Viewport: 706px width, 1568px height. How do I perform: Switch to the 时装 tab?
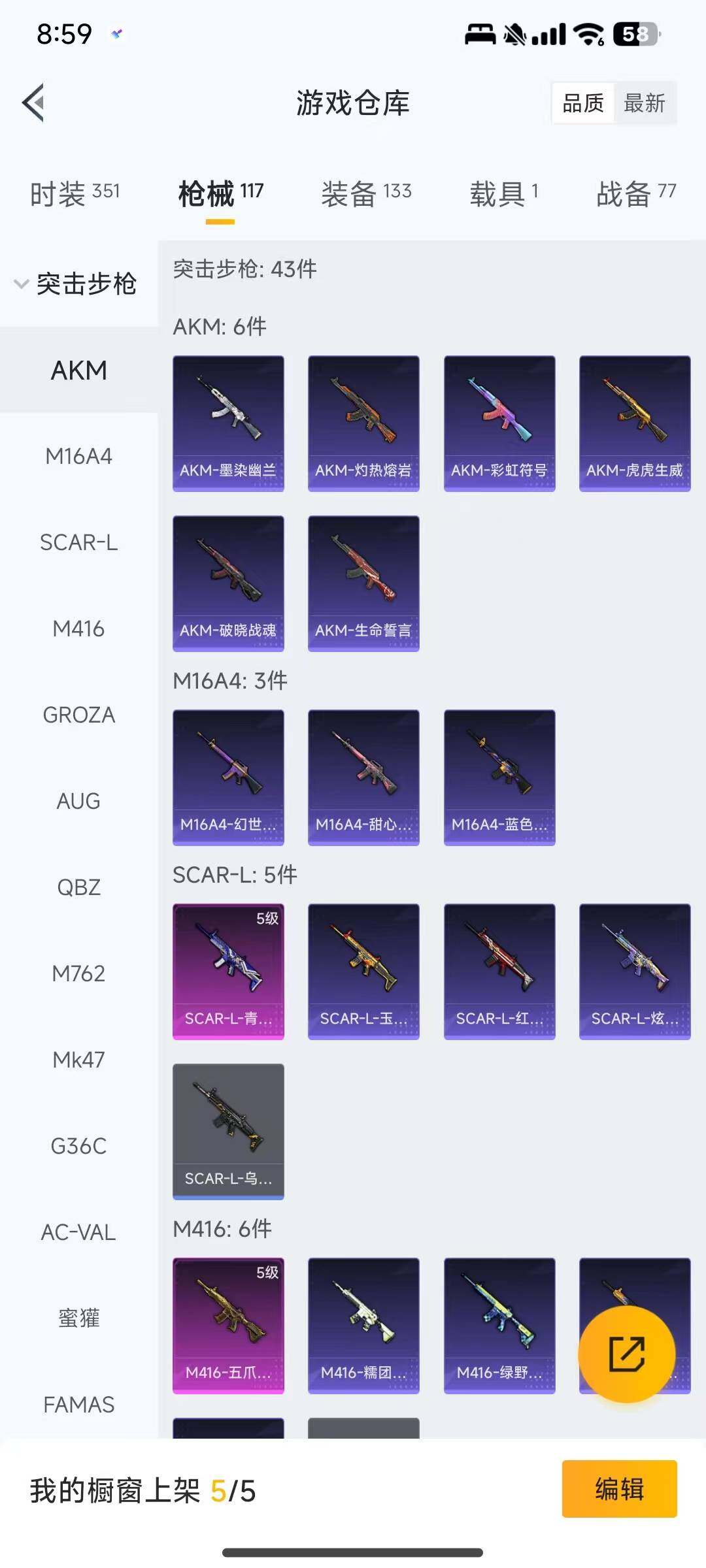[75, 193]
